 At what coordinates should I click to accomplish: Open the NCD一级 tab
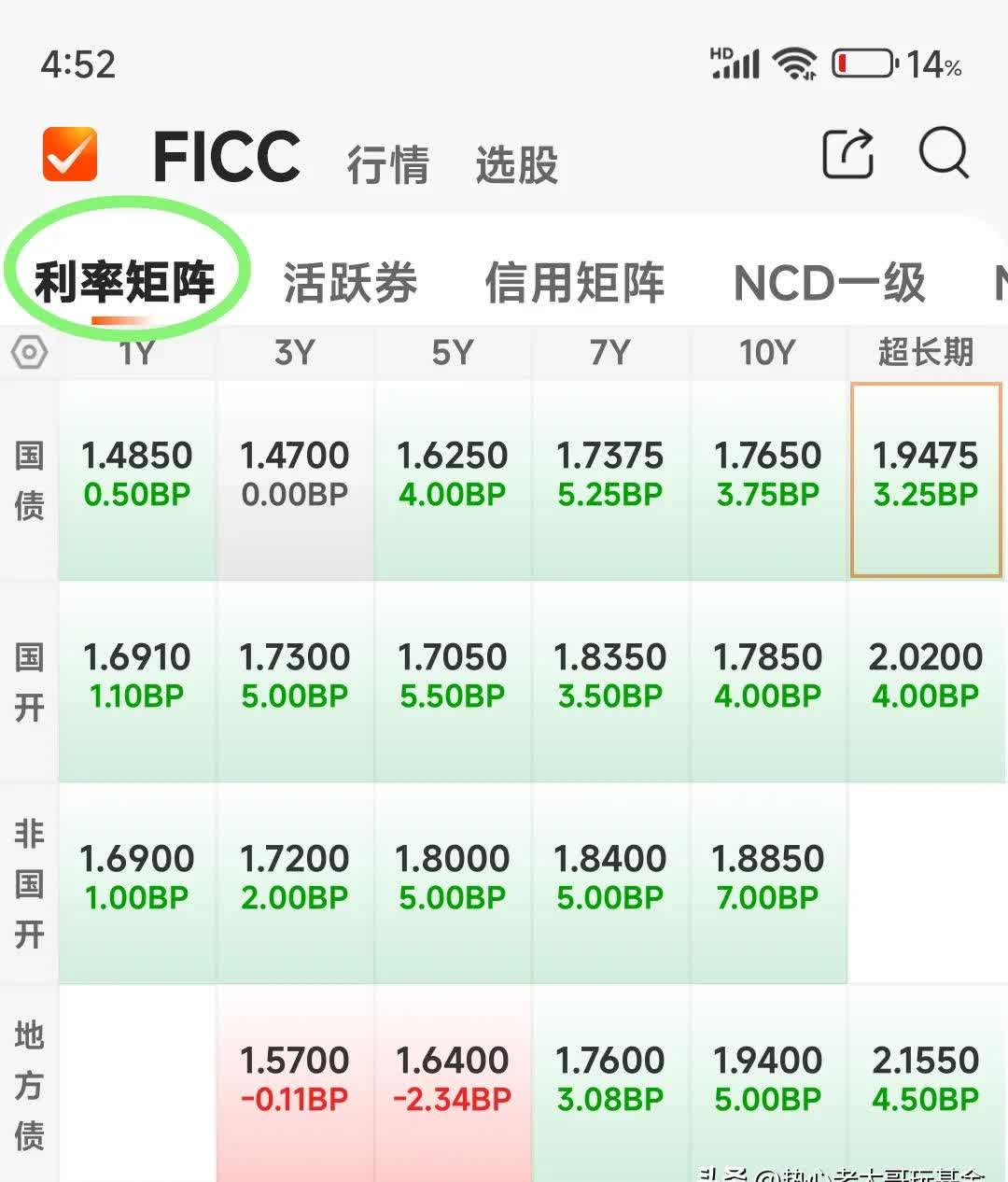[x=830, y=285]
